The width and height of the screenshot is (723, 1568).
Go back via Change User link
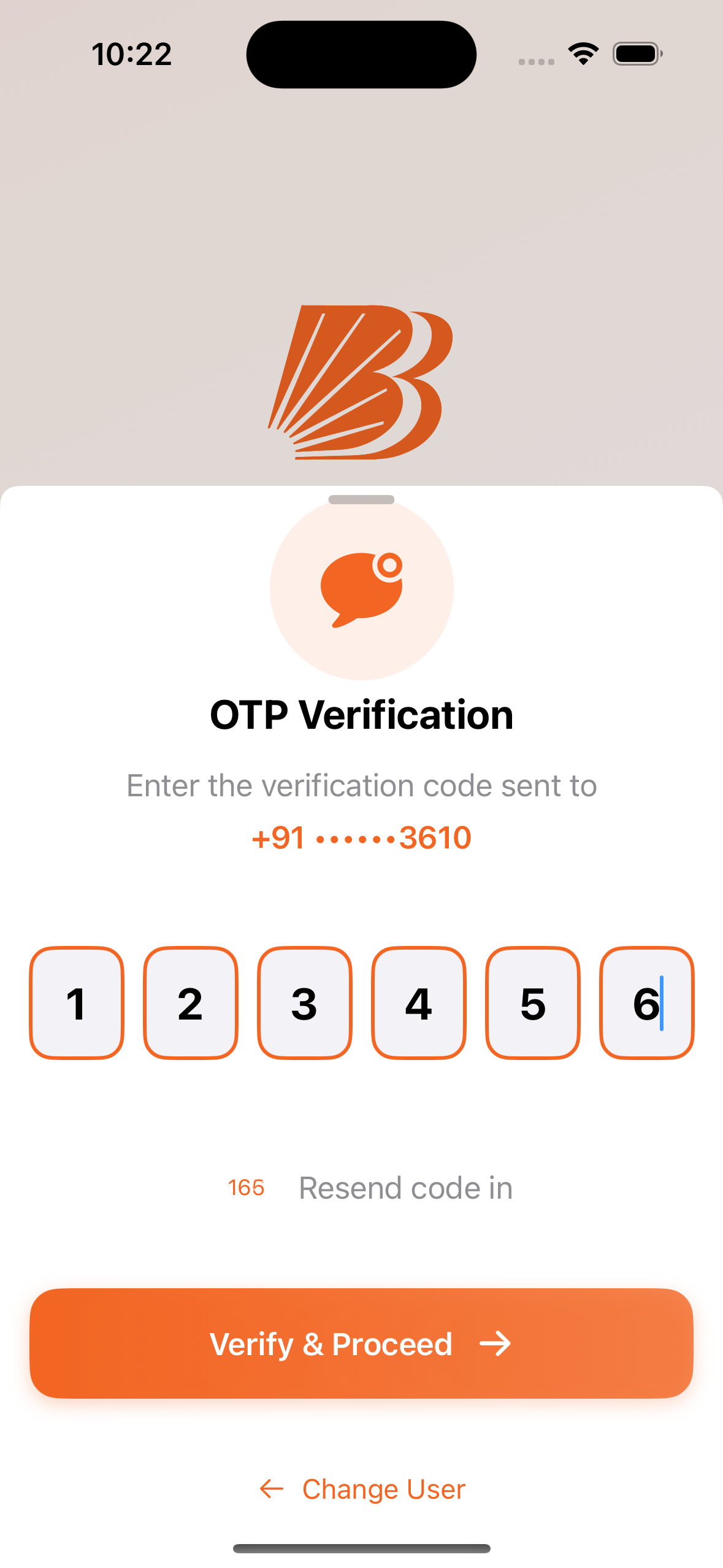coord(362,1489)
